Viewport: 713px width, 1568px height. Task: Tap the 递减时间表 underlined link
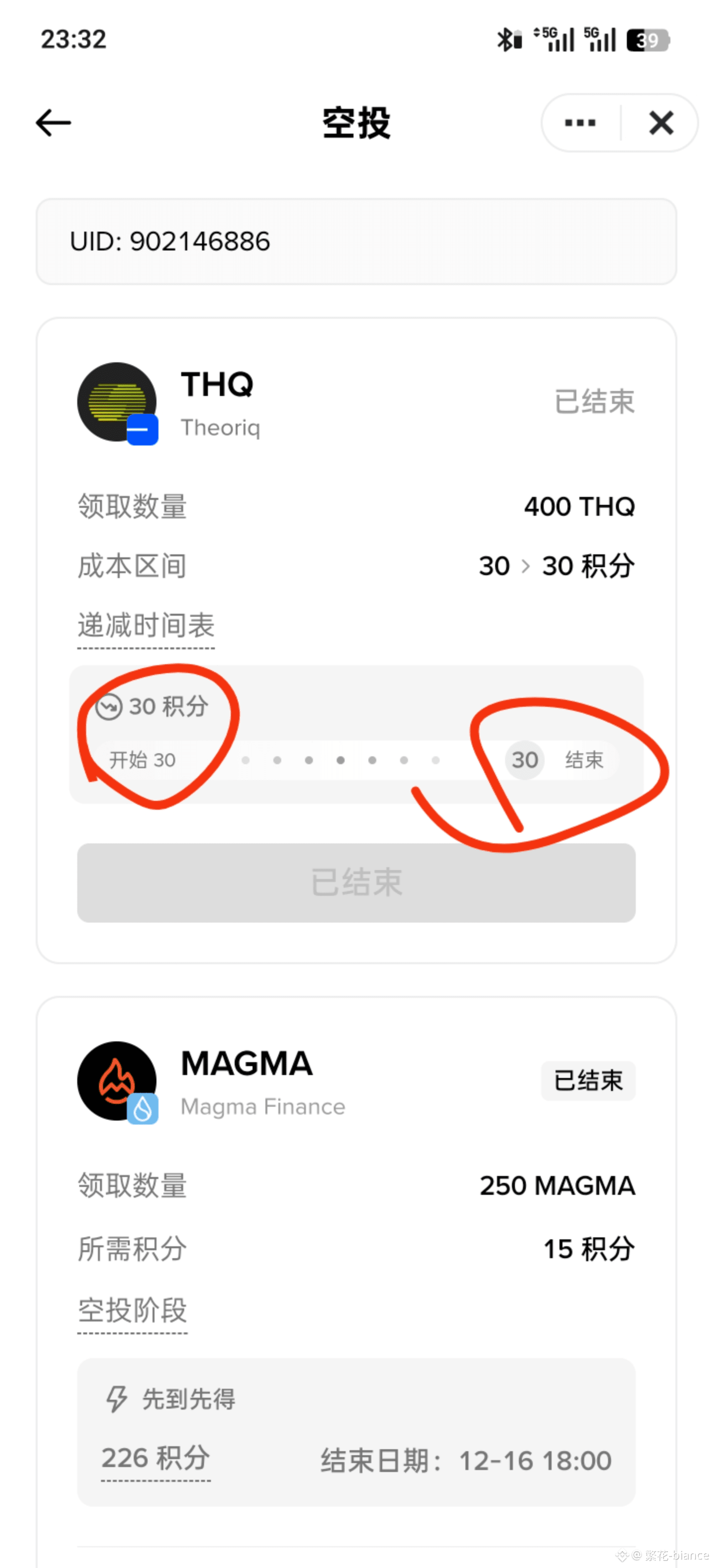[x=146, y=627]
